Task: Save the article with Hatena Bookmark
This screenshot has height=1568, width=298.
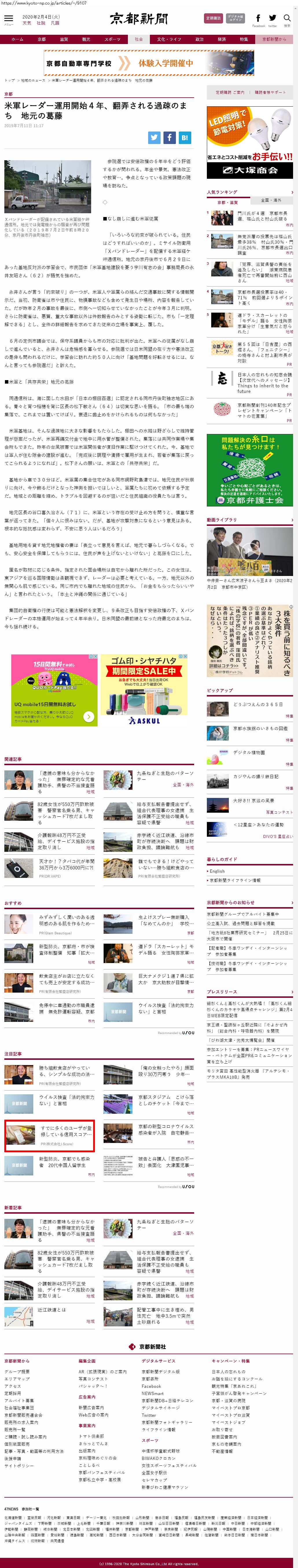Action: 184,138
